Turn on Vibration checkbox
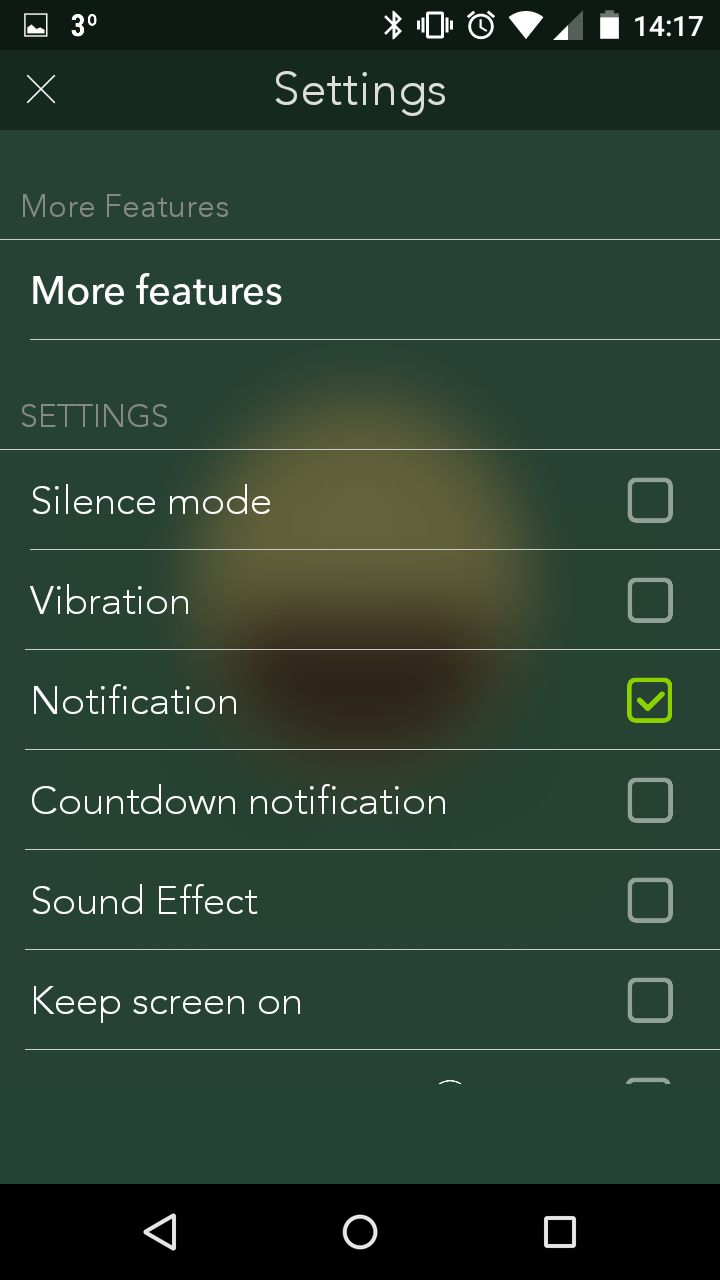Screen dimensions: 720x1280 (650, 600)
